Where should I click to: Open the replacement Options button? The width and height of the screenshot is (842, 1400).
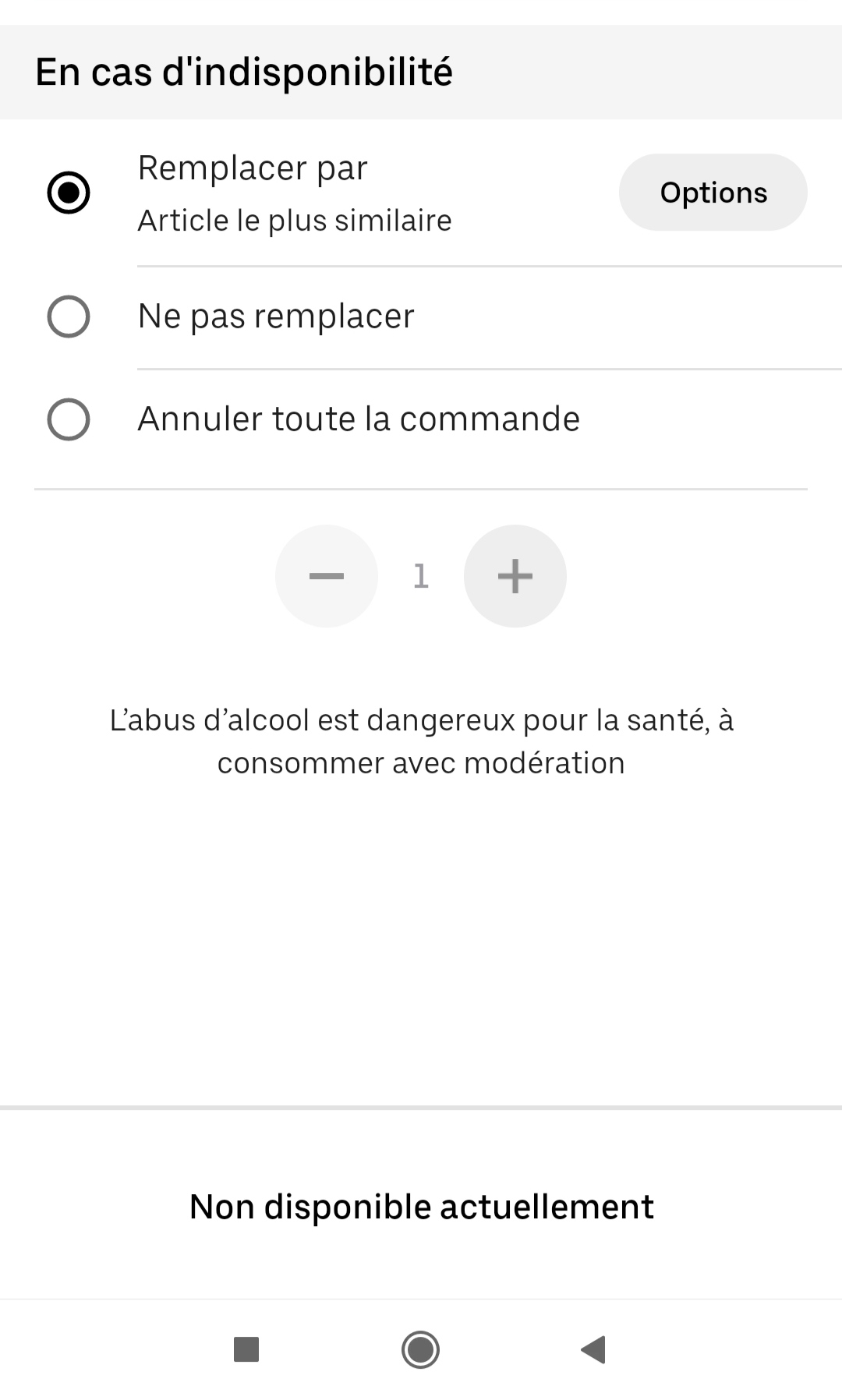coord(713,193)
